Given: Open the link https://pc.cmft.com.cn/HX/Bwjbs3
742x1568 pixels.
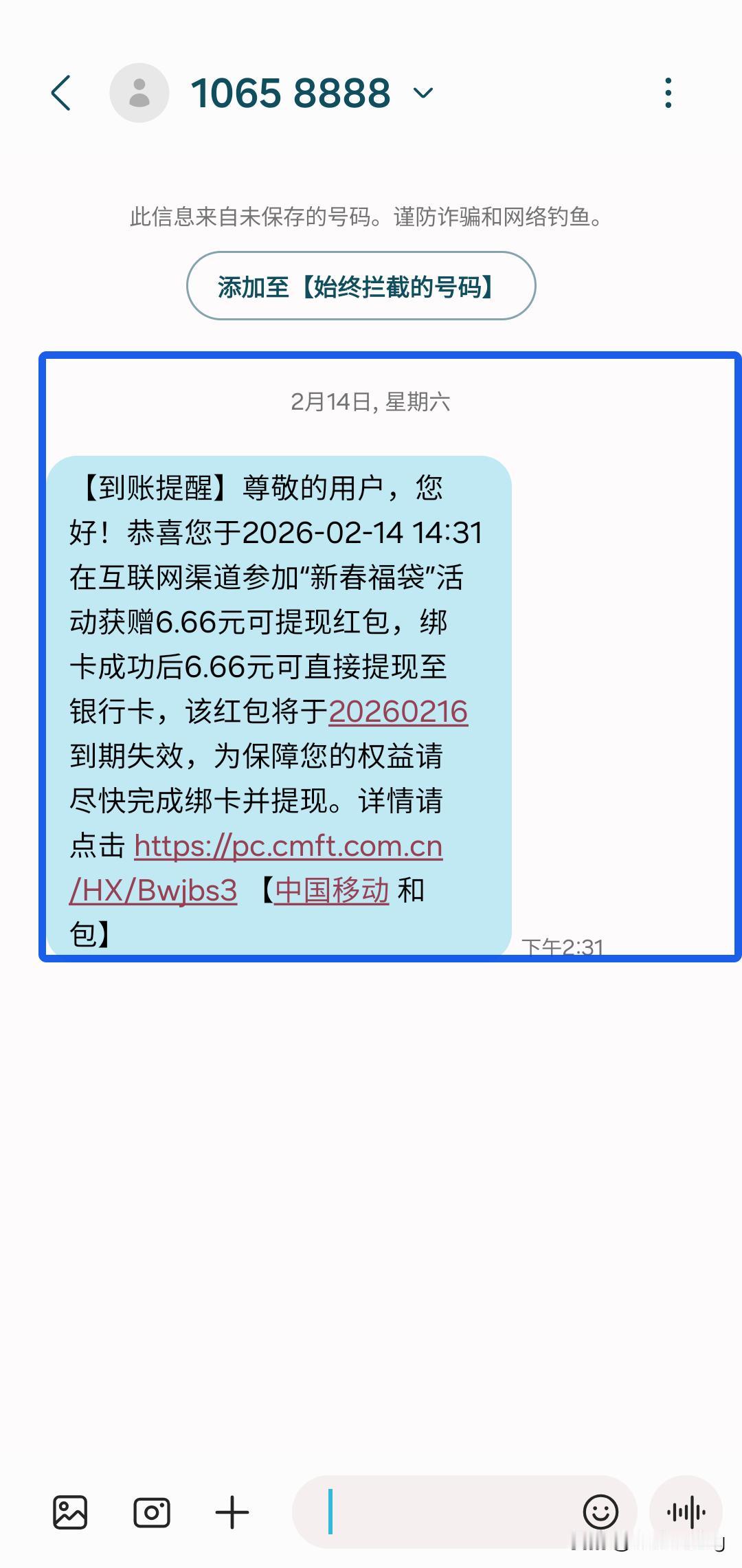Looking at the screenshot, I should [289, 847].
